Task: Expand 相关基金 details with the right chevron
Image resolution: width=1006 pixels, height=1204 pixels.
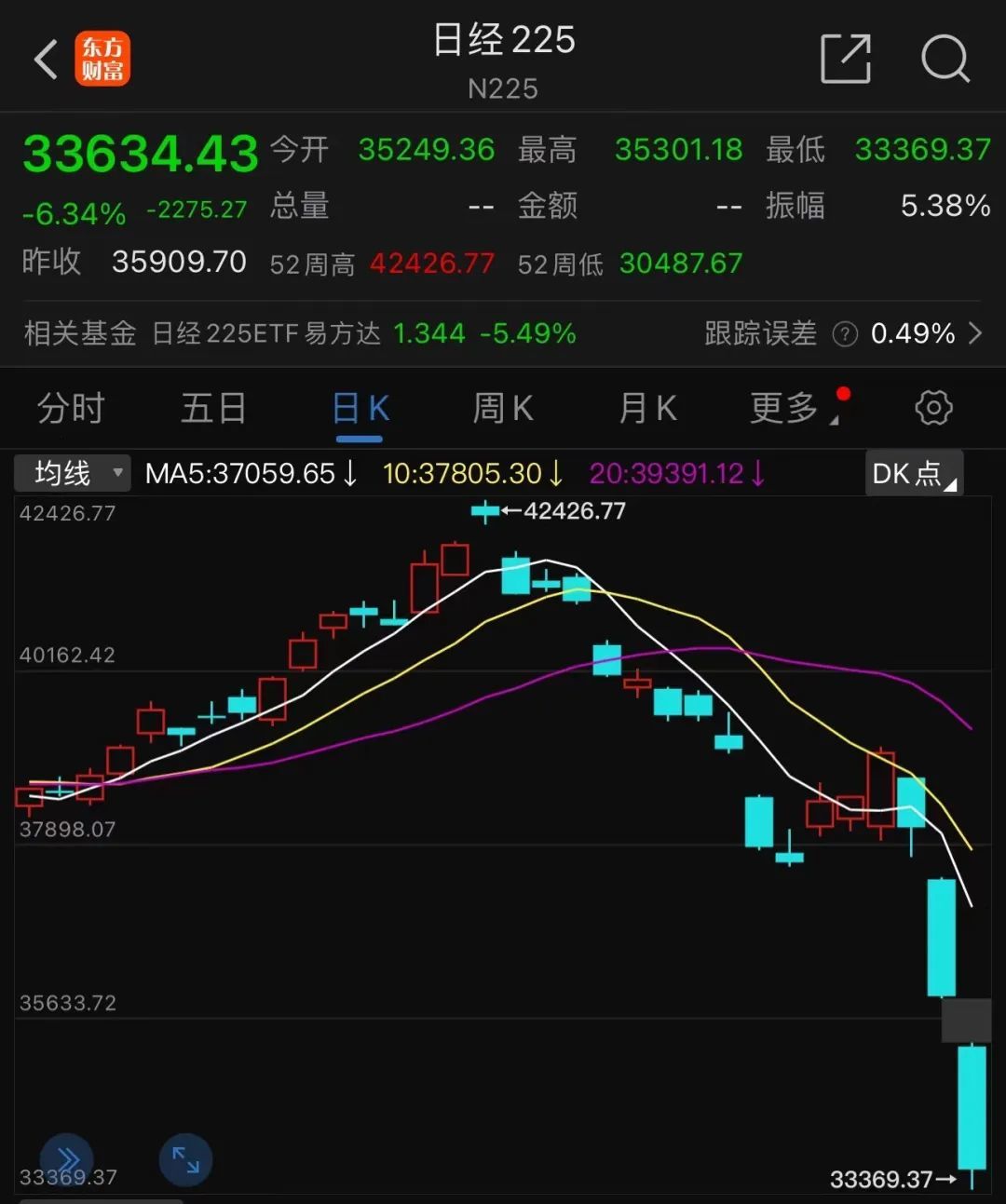Action: (976, 333)
